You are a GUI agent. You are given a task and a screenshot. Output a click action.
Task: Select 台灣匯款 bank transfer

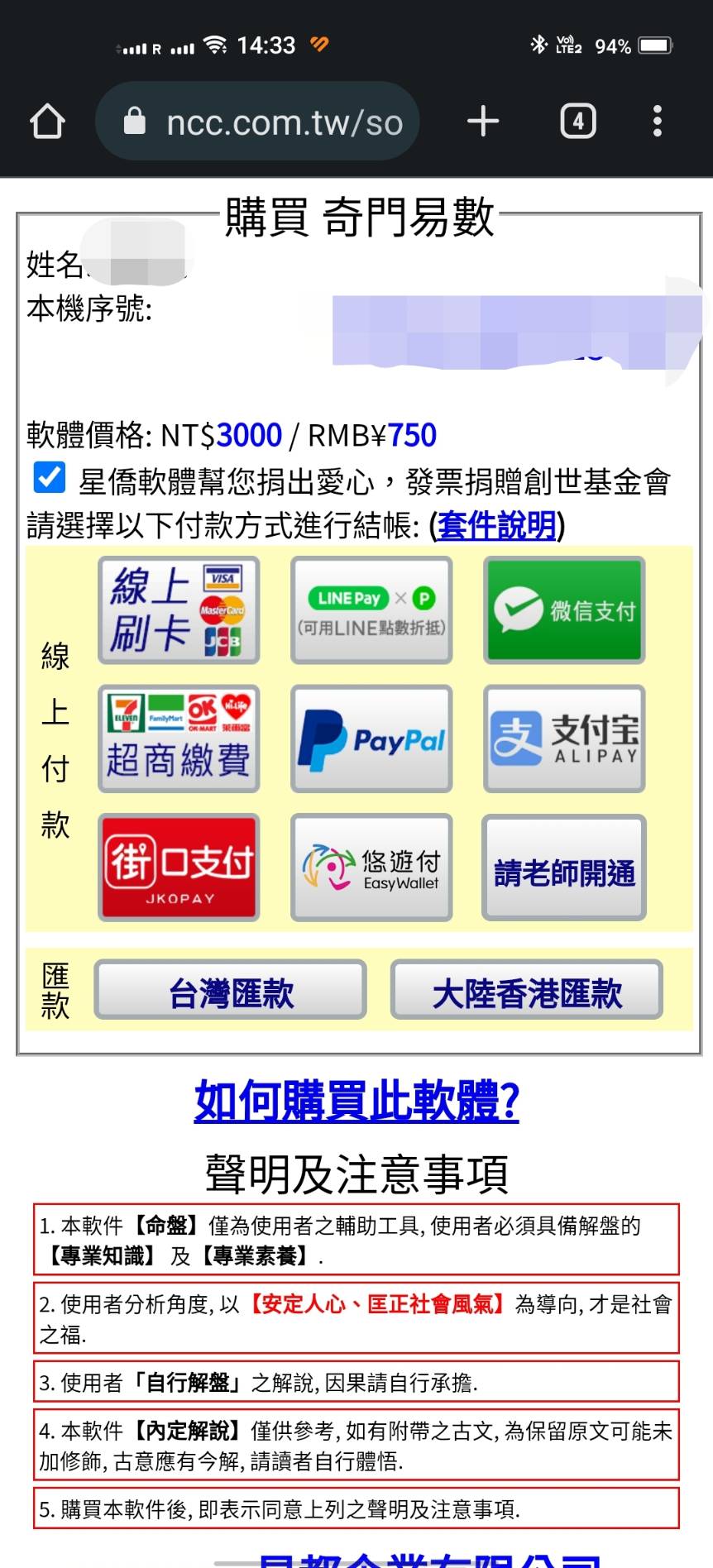231,990
